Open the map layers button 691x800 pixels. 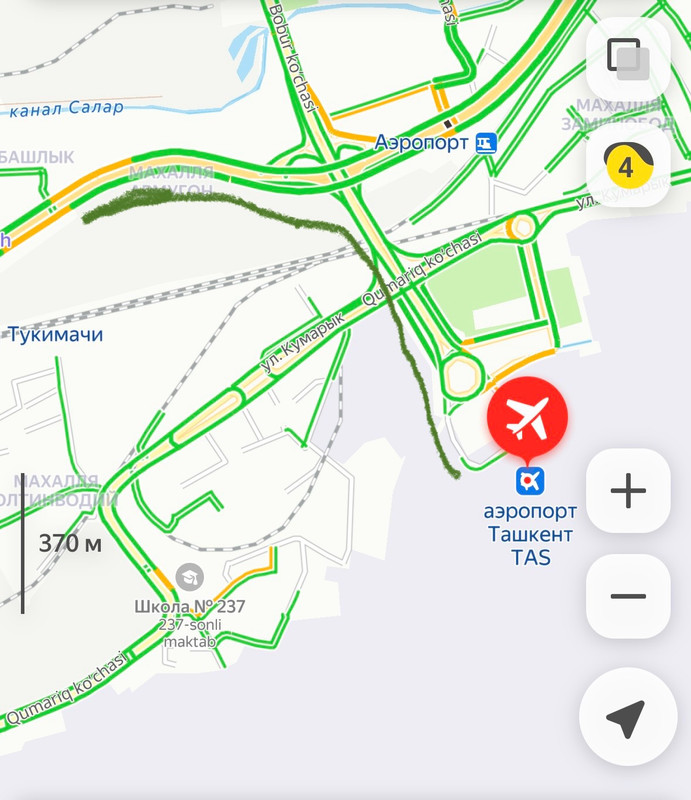(628, 59)
